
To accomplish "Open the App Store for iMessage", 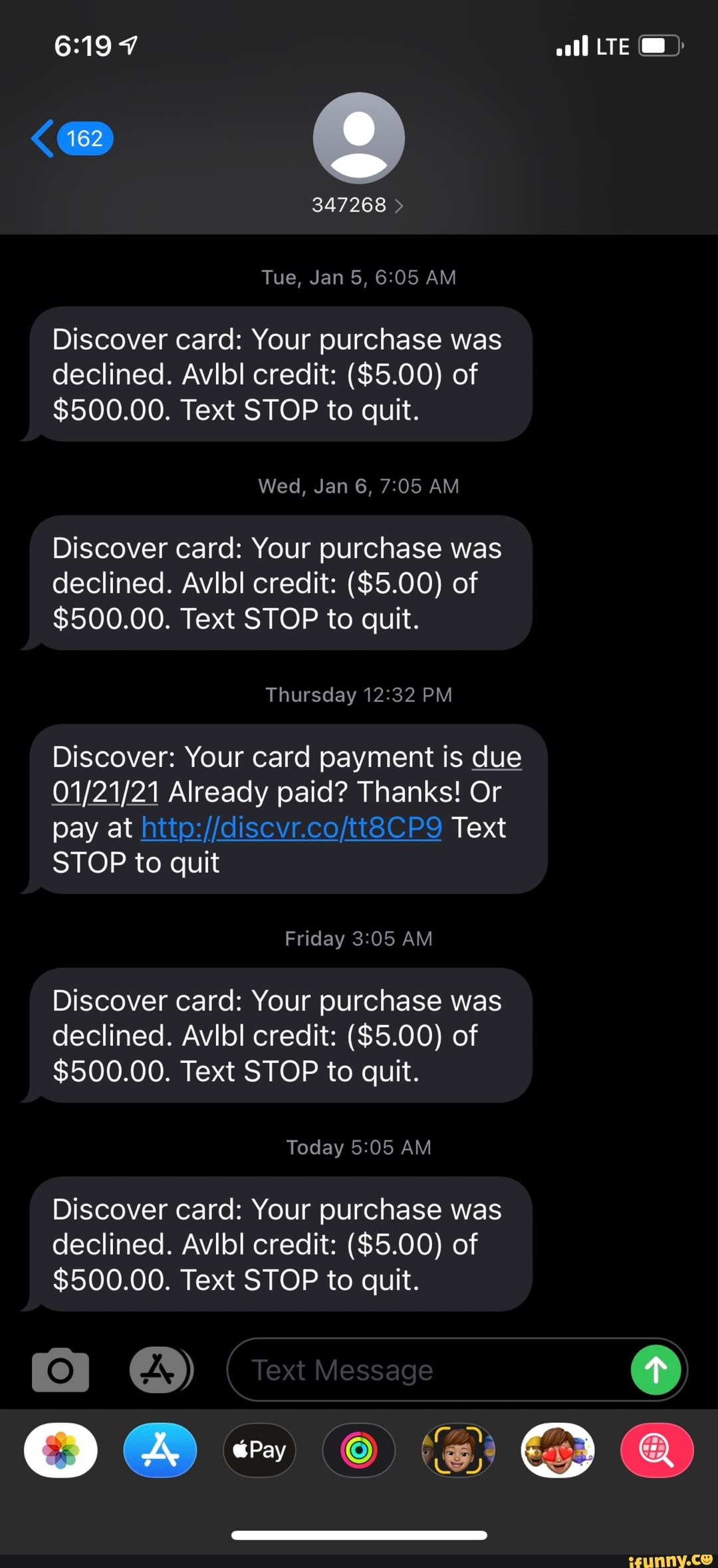I will (x=160, y=1450).
